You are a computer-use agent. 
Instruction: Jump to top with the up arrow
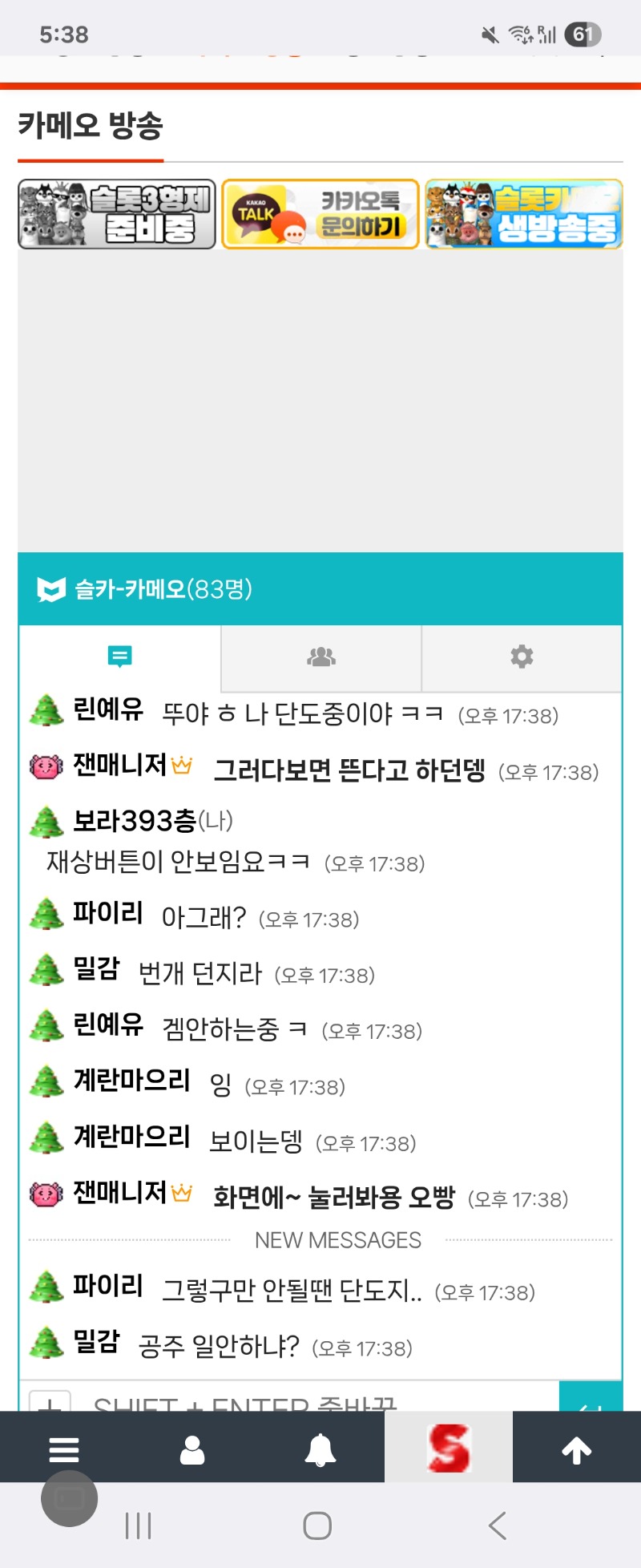coord(577,1450)
